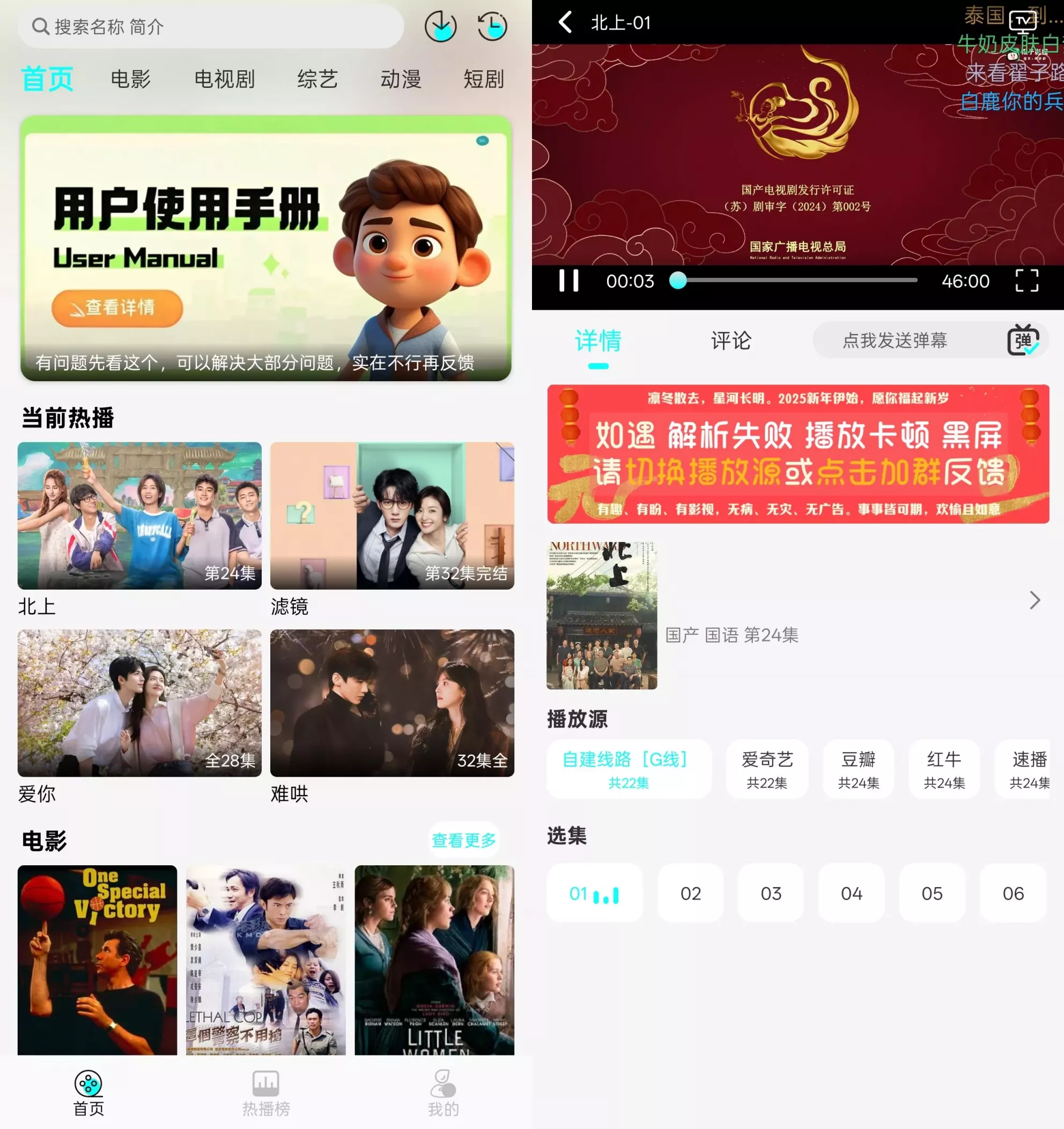Open the drama 难哄

392,703
